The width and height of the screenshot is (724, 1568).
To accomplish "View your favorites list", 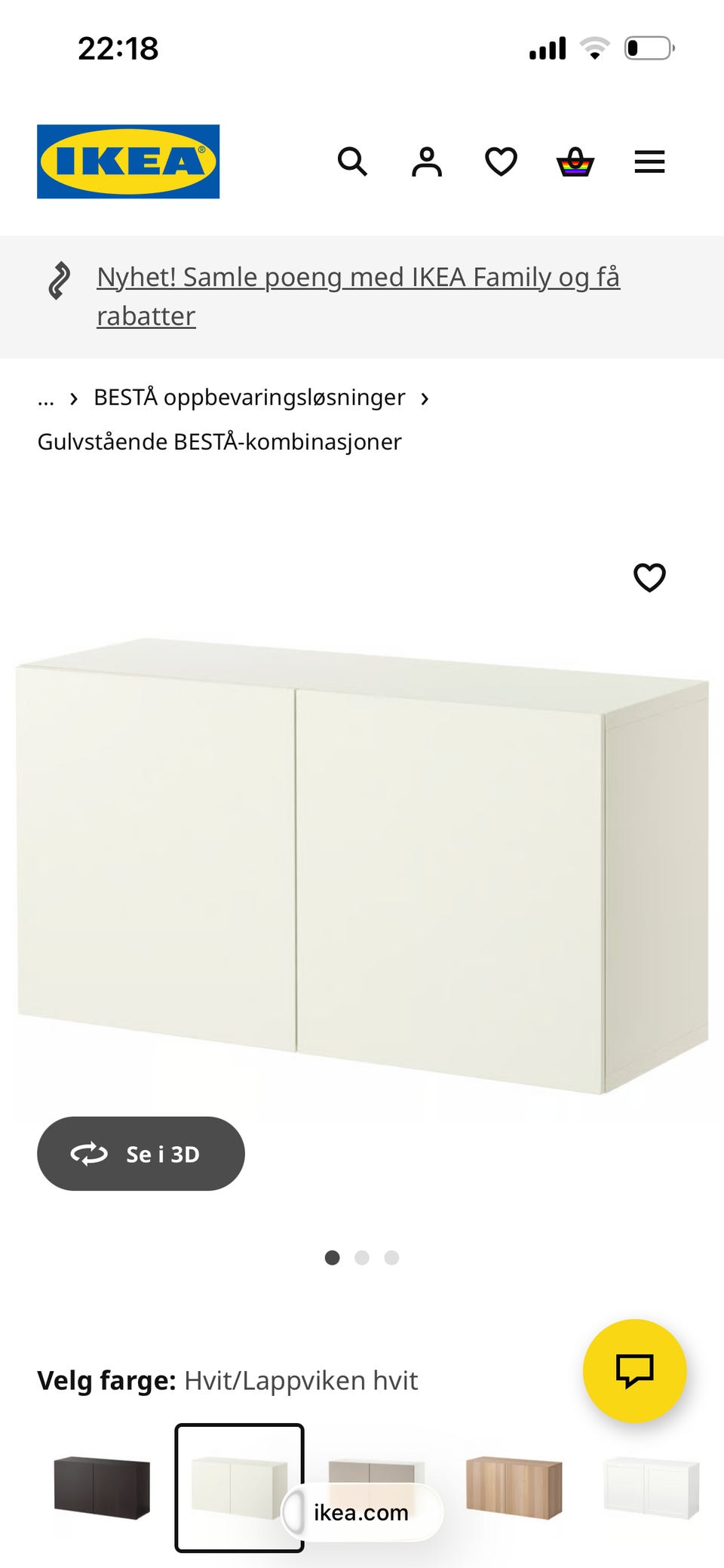I will click(499, 162).
